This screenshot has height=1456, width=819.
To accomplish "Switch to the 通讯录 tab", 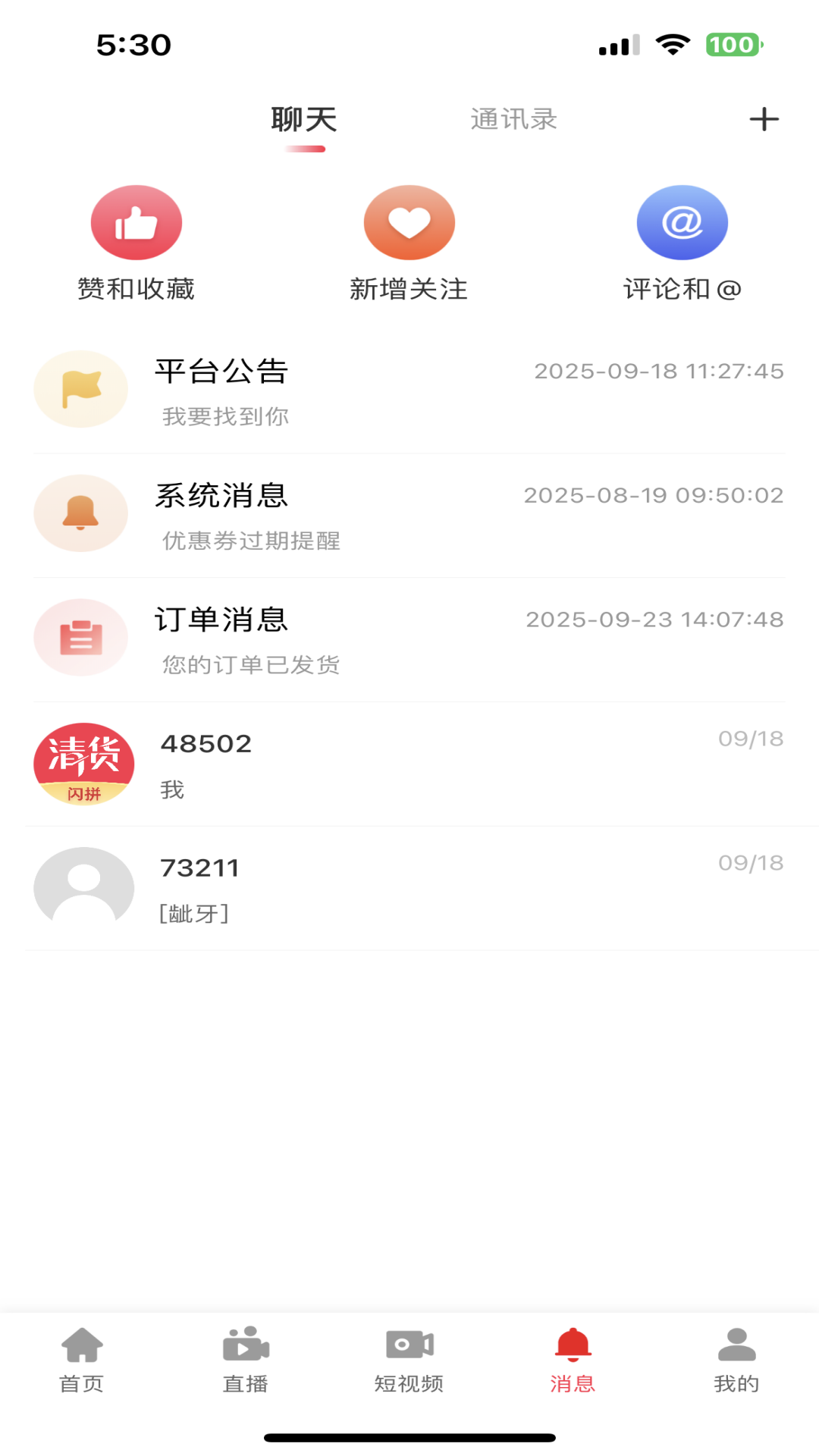I will [x=513, y=119].
